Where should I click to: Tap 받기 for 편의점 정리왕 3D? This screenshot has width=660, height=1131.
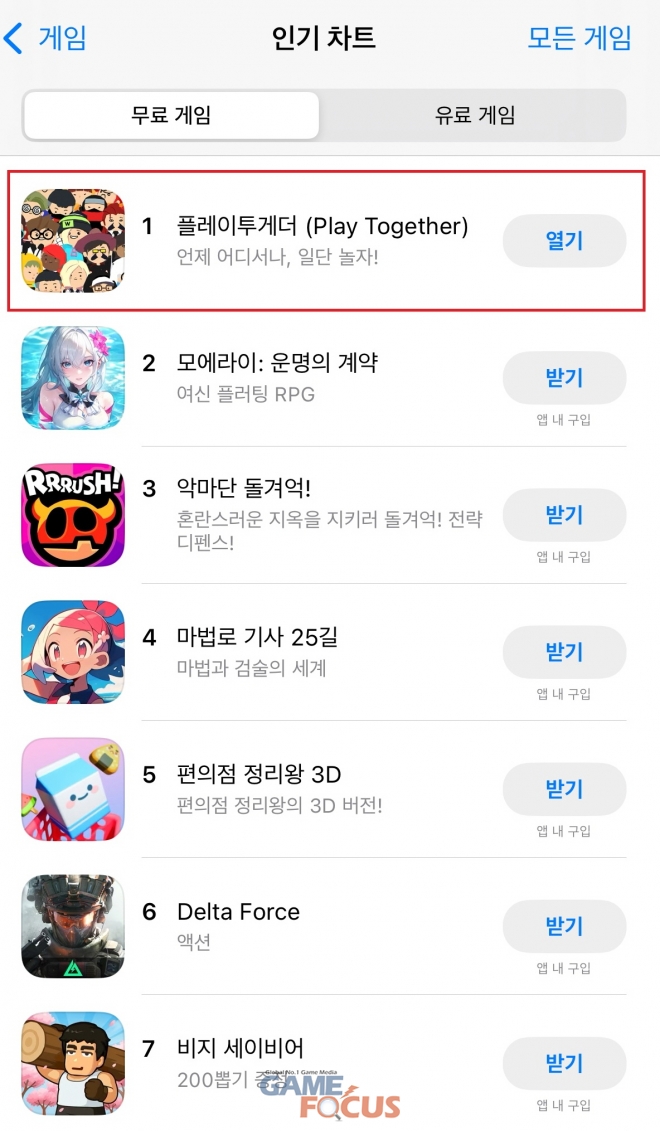pos(564,789)
